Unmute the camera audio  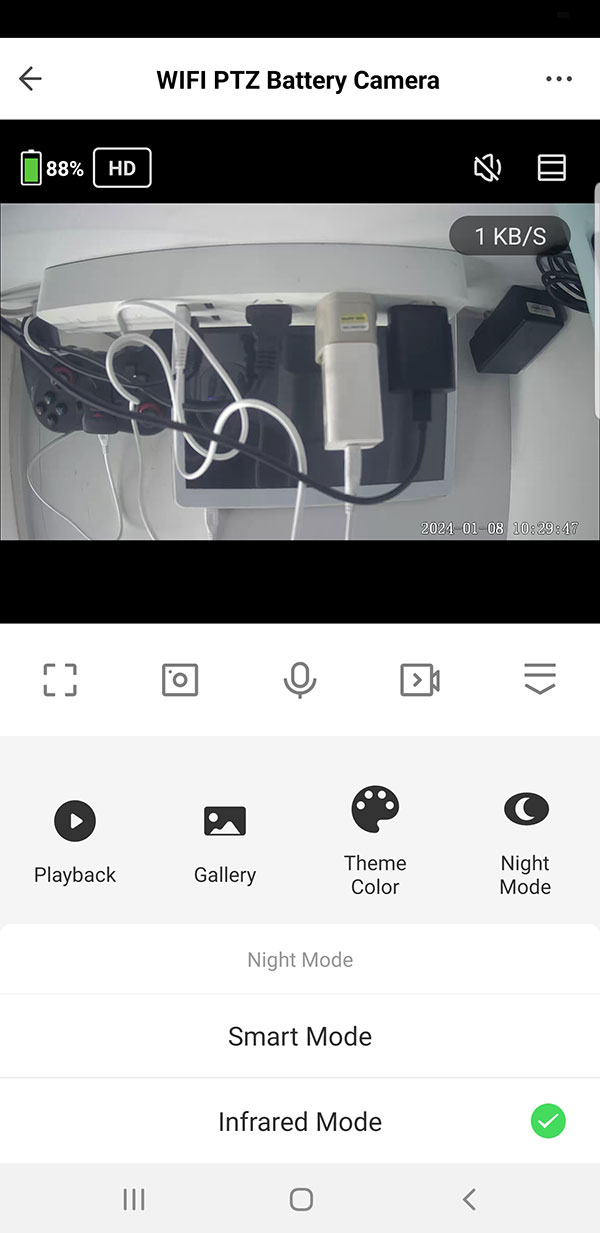click(x=487, y=168)
